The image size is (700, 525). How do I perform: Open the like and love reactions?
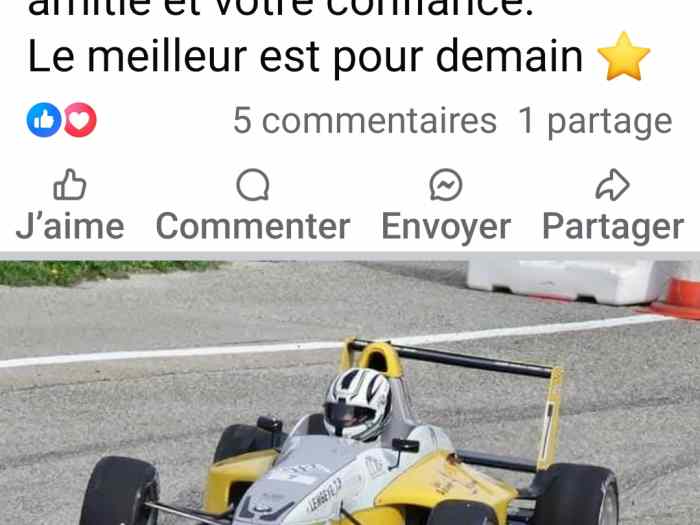(x=61, y=121)
